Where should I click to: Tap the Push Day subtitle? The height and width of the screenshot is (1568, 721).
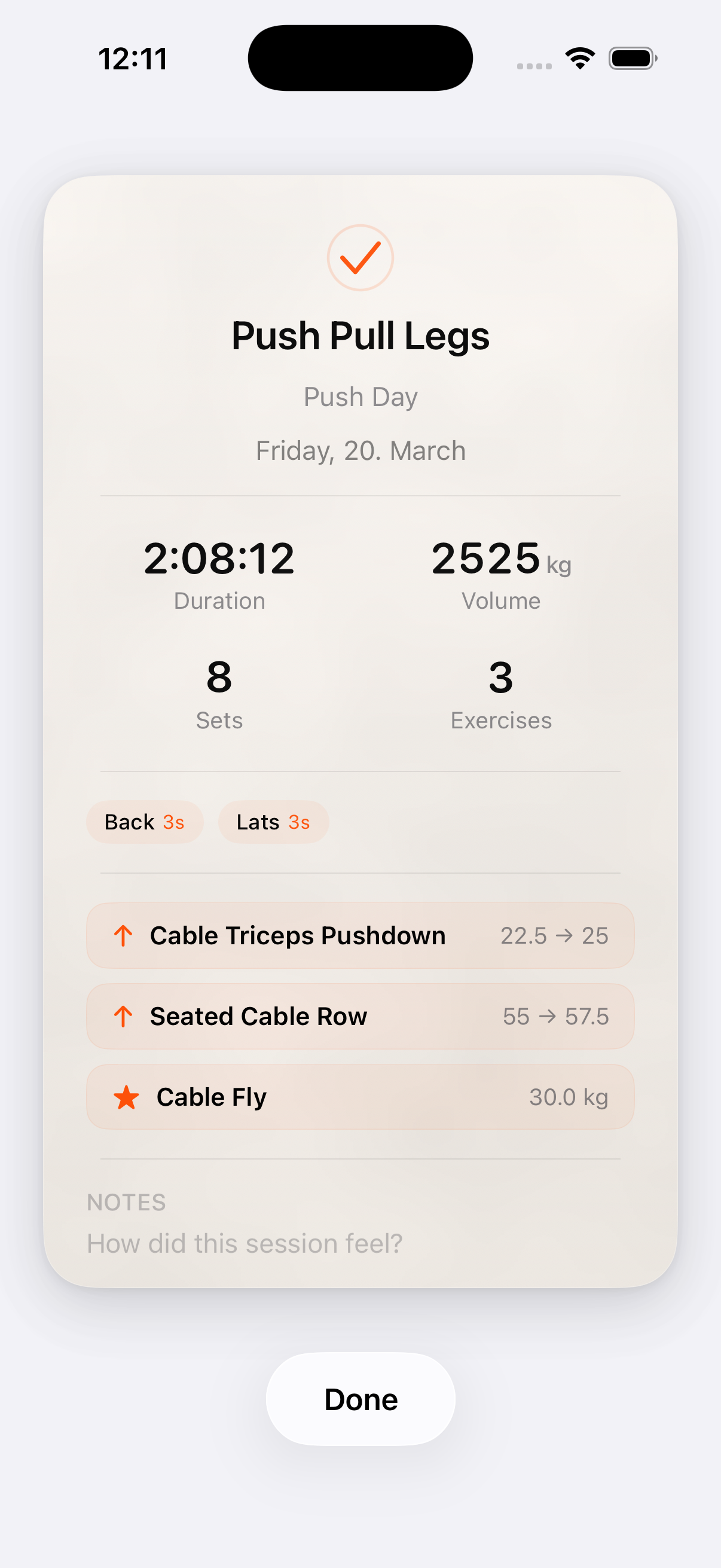coord(360,396)
